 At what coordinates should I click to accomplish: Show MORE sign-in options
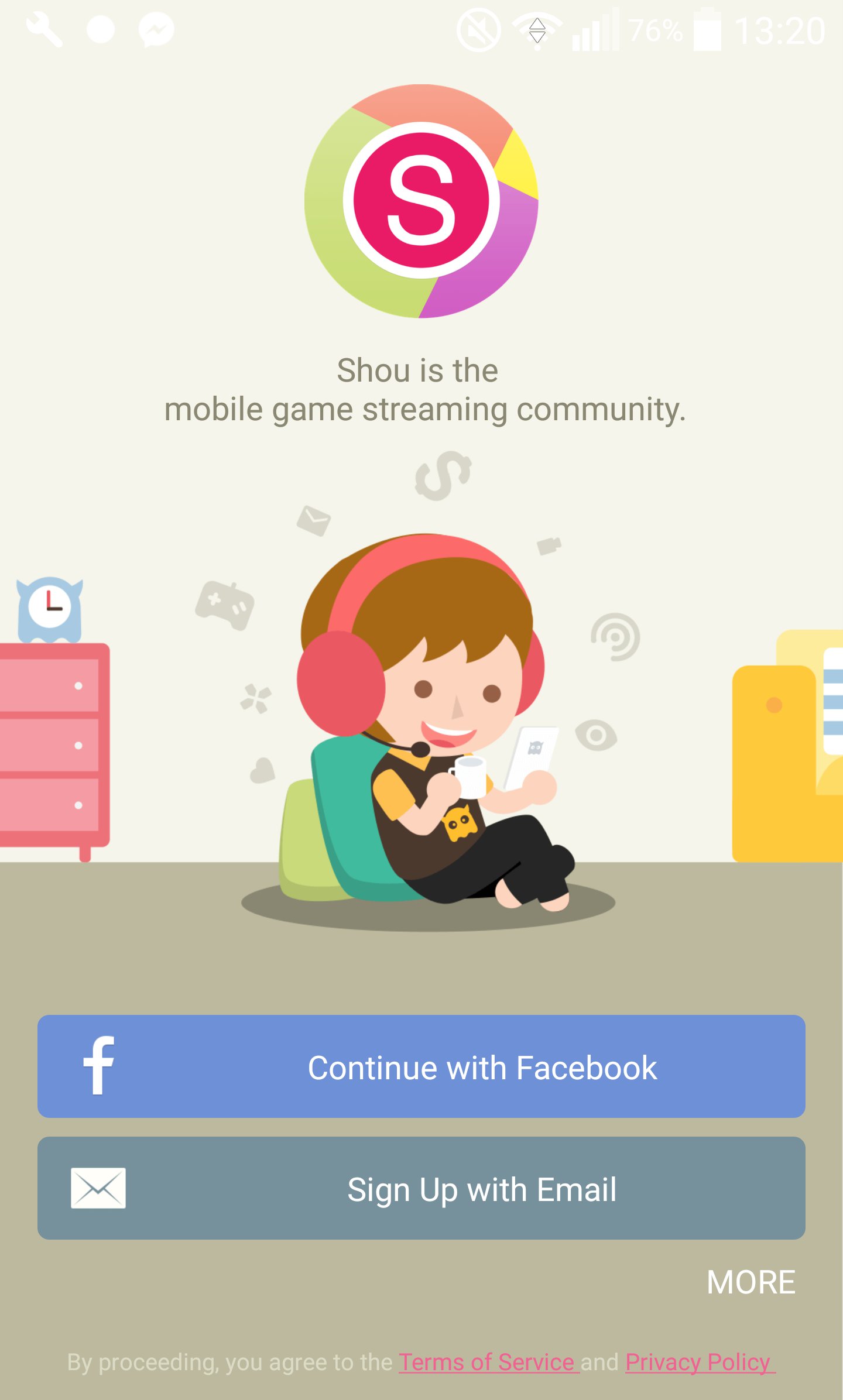click(x=751, y=1282)
